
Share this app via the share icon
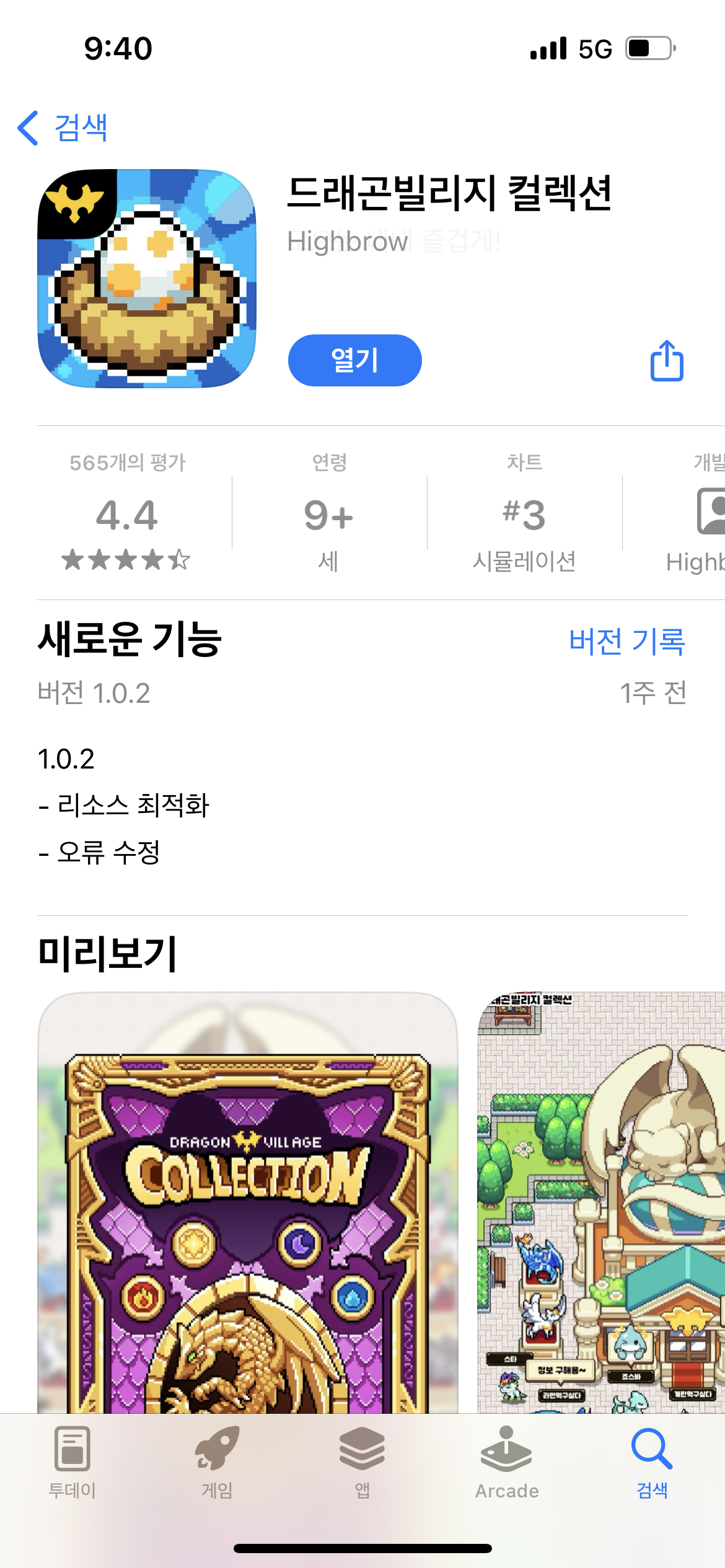coord(667,360)
